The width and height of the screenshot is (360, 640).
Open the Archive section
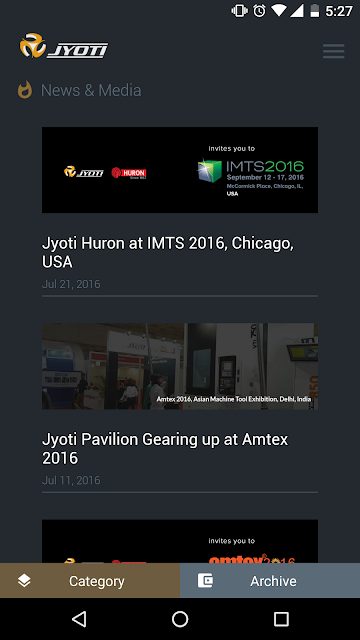[x=270, y=580]
